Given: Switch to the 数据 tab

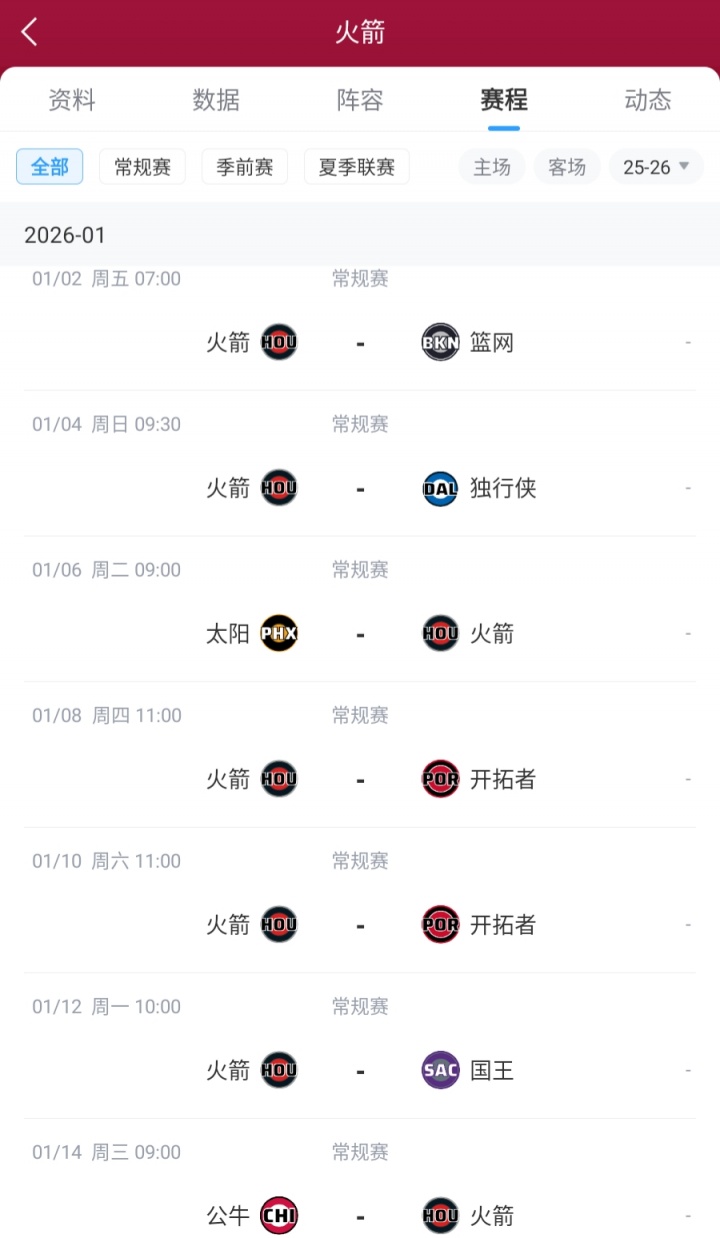Looking at the screenshot, I should (215, 100).
